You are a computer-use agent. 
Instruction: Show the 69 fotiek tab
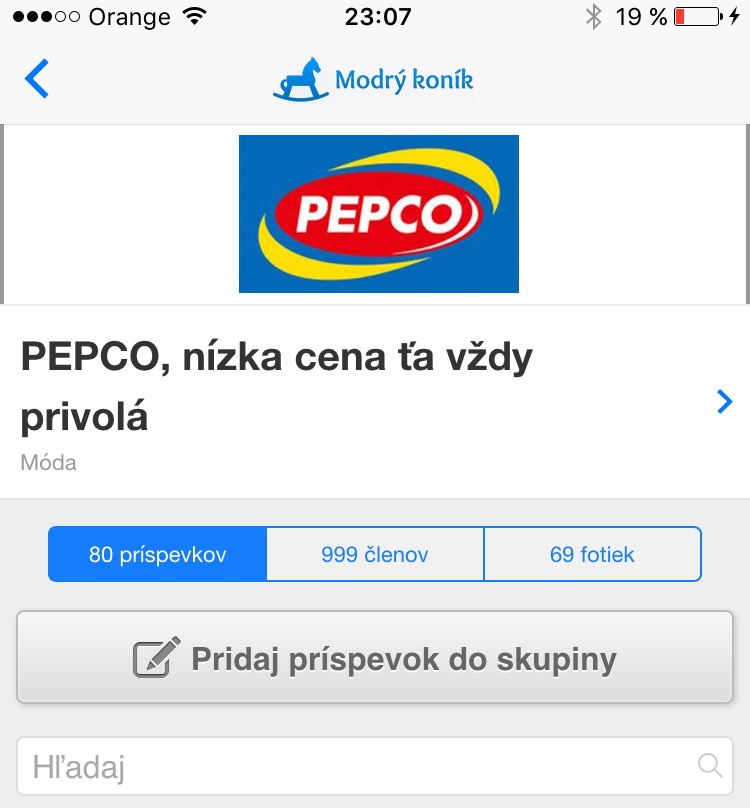point(592,554)
